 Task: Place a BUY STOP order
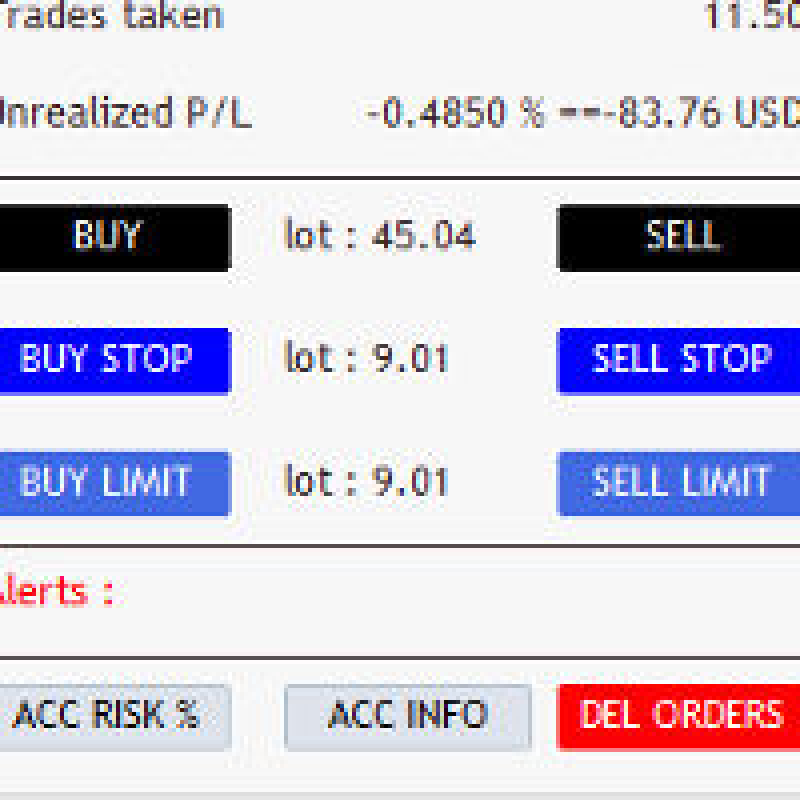[108, 360]
